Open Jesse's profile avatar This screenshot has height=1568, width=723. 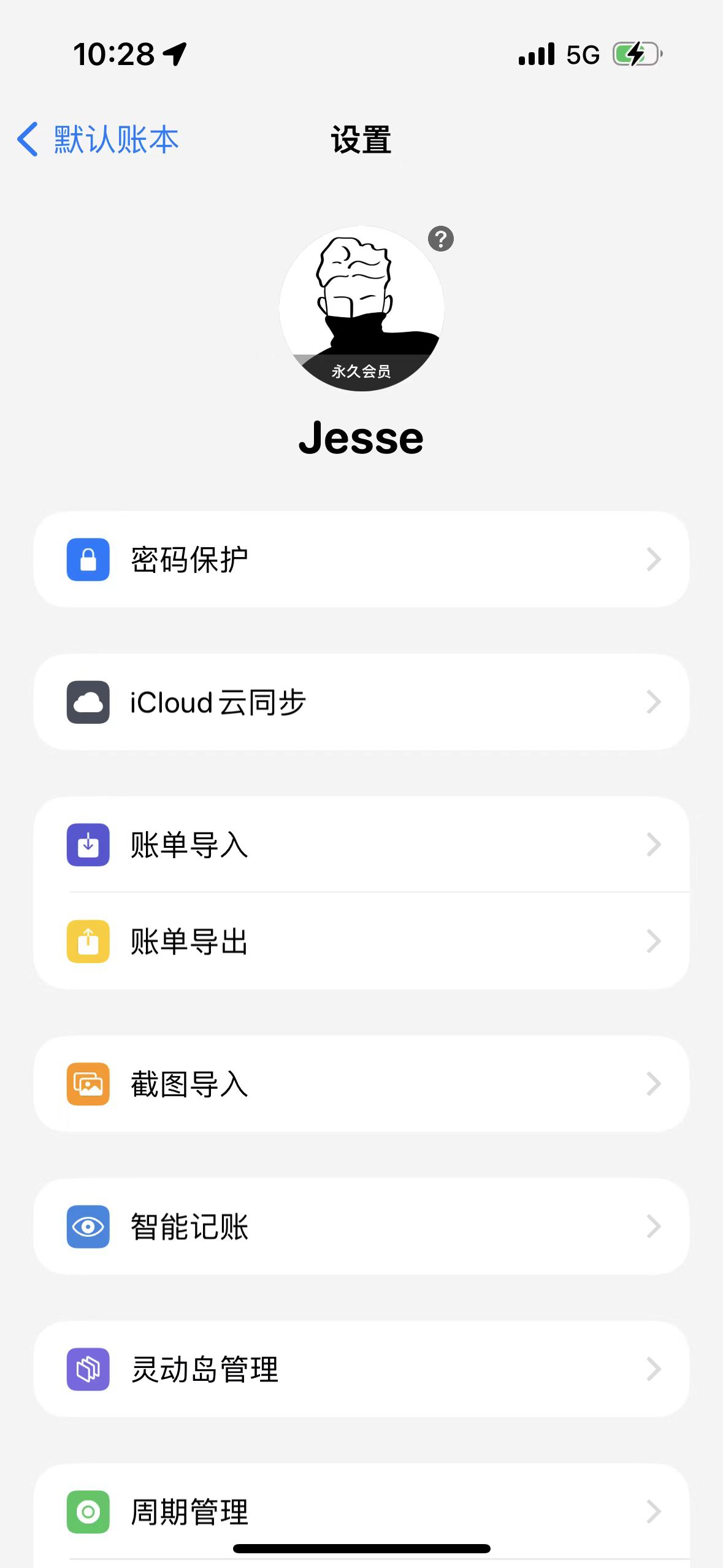click(361, 309)
